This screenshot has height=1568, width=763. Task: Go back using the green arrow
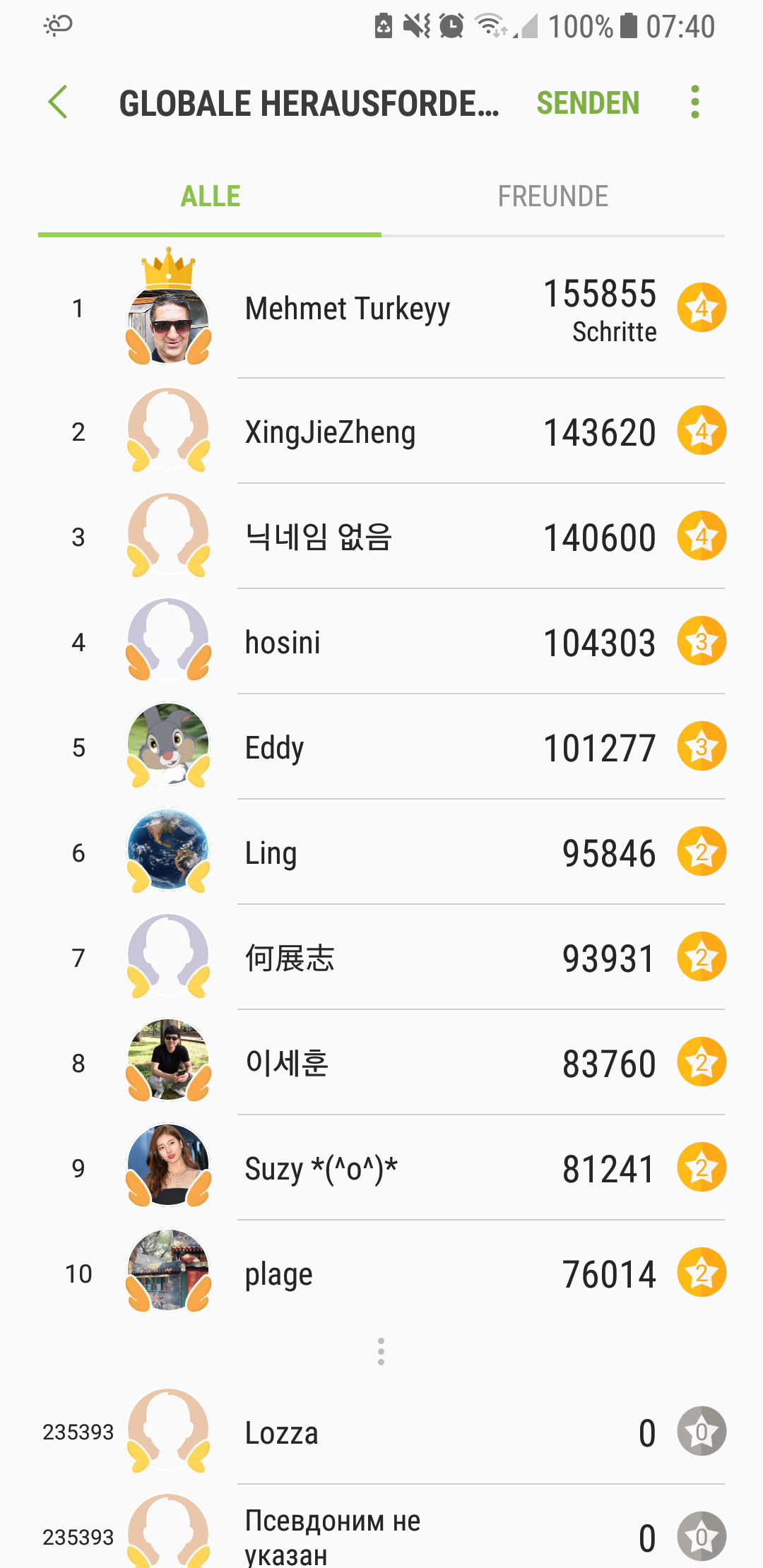pos(59,102)
